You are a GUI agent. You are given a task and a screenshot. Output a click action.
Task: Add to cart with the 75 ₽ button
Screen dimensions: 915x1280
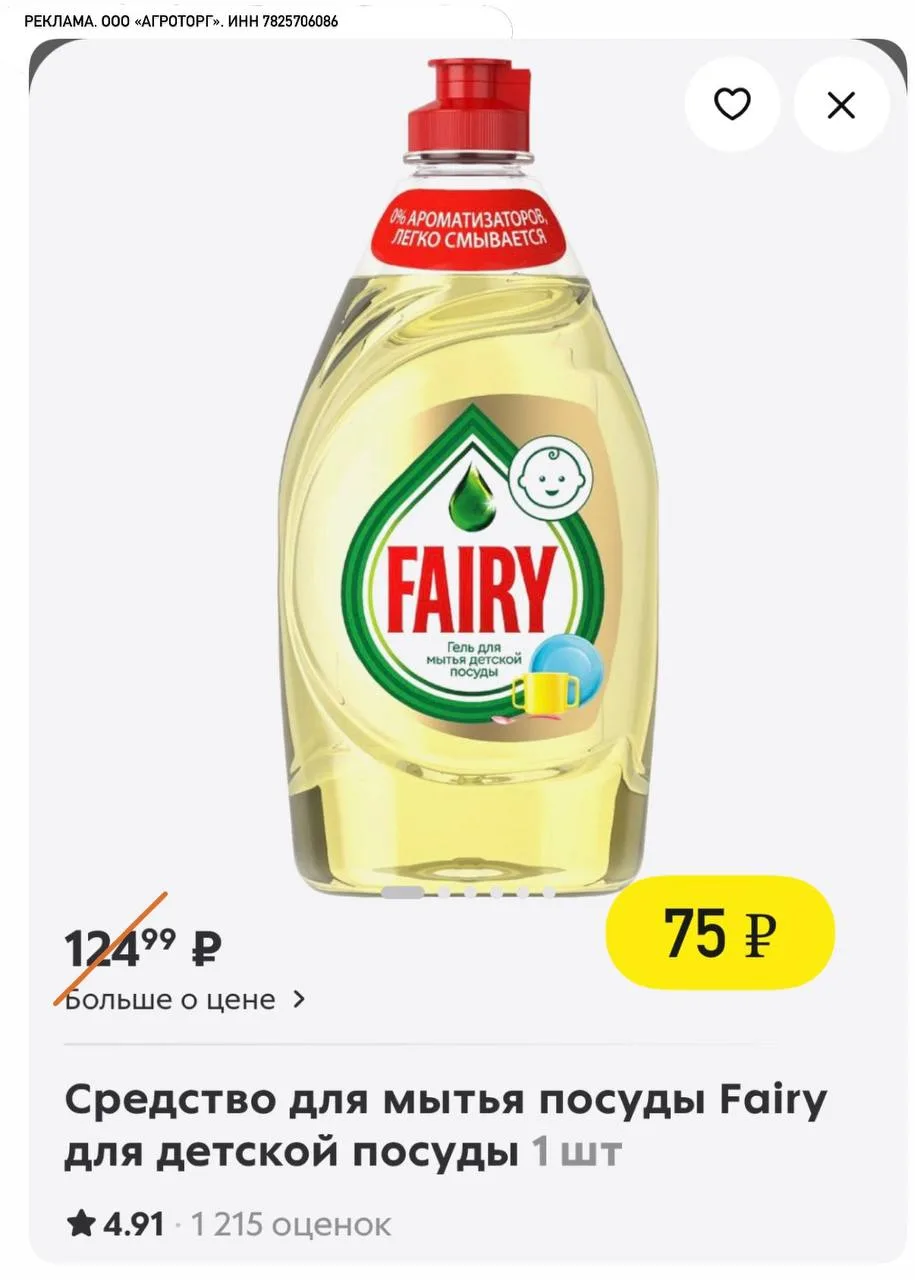(x=720, y=934)
